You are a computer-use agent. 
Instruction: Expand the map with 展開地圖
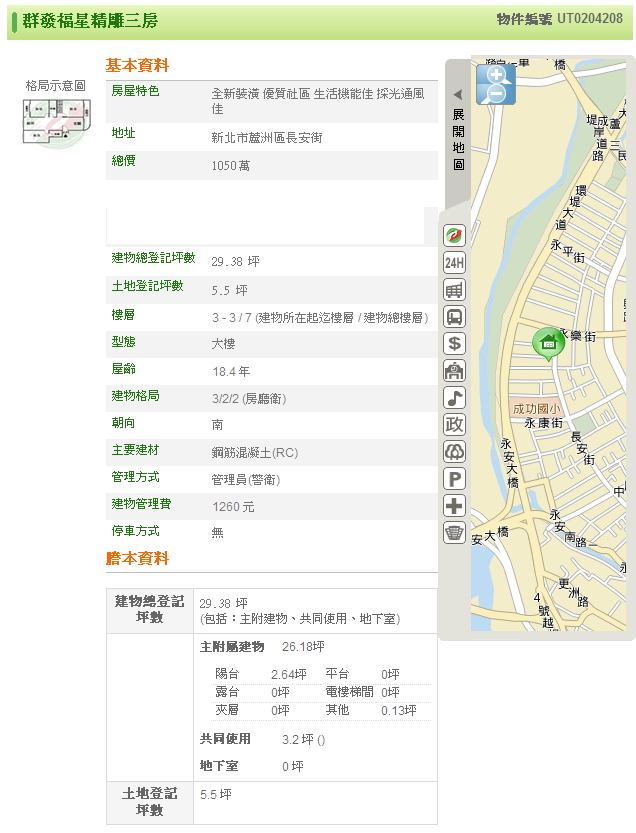click(x=457, y=130)
